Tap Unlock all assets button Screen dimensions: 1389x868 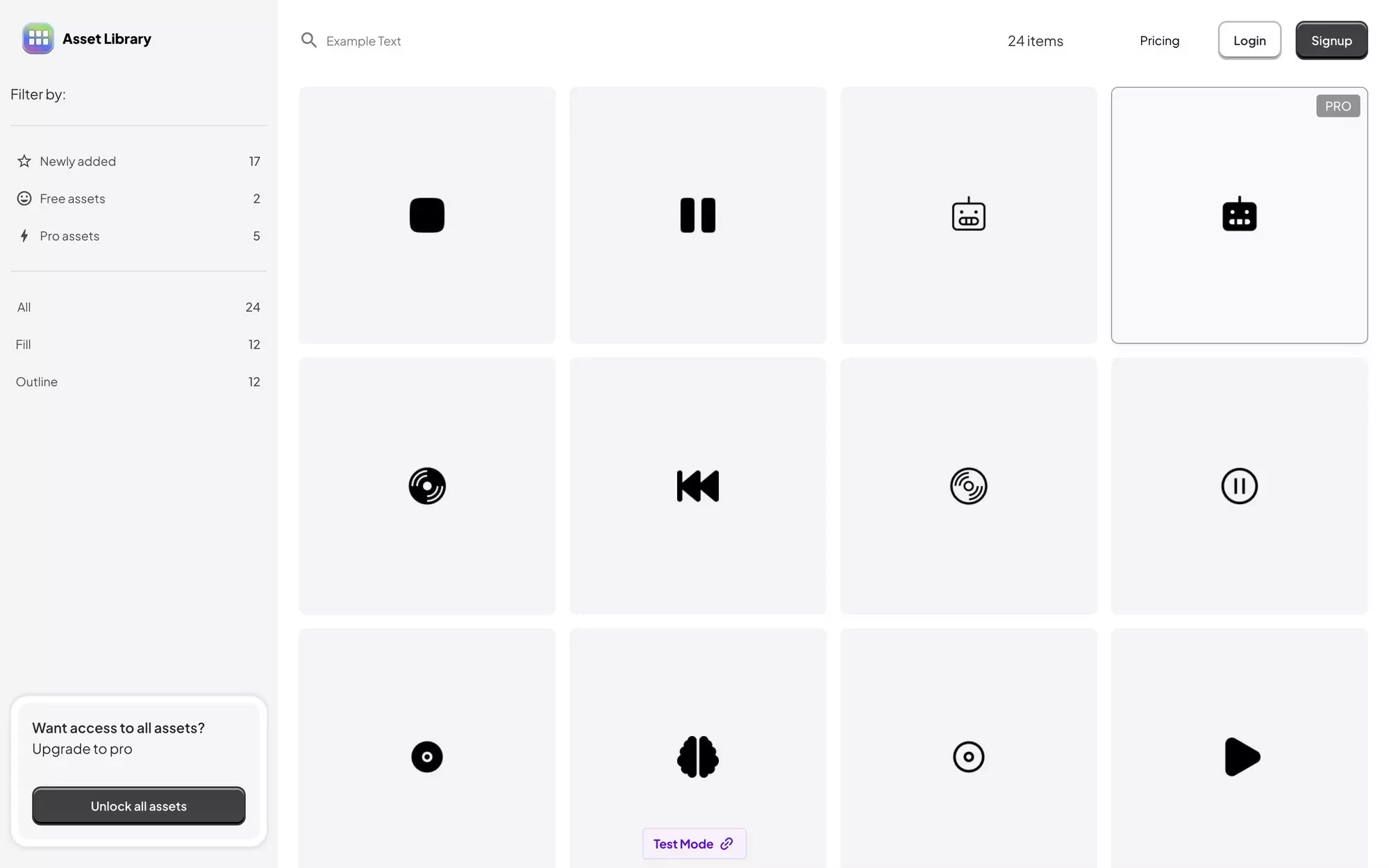tap(138, 806)
